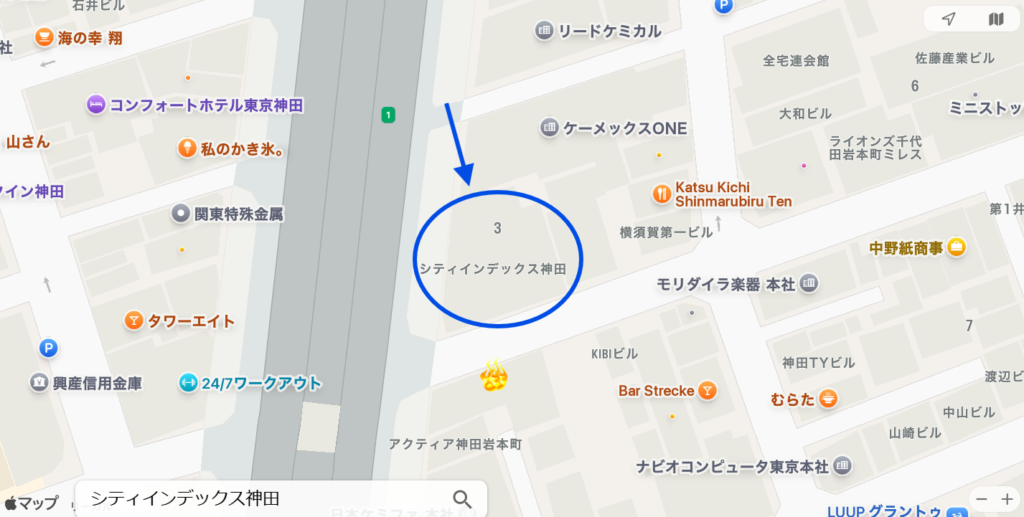Select the タワーエイト bar marker
Screen dimensions: 1024x517
tap(133, 321)
